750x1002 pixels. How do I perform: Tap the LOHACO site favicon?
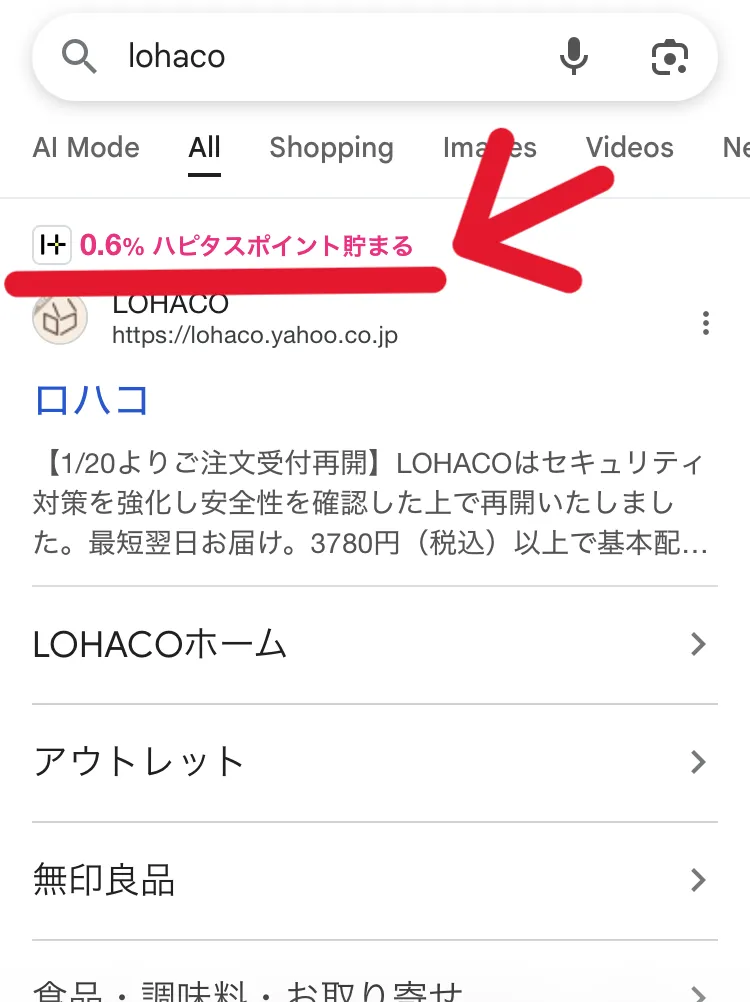[60, 322]
